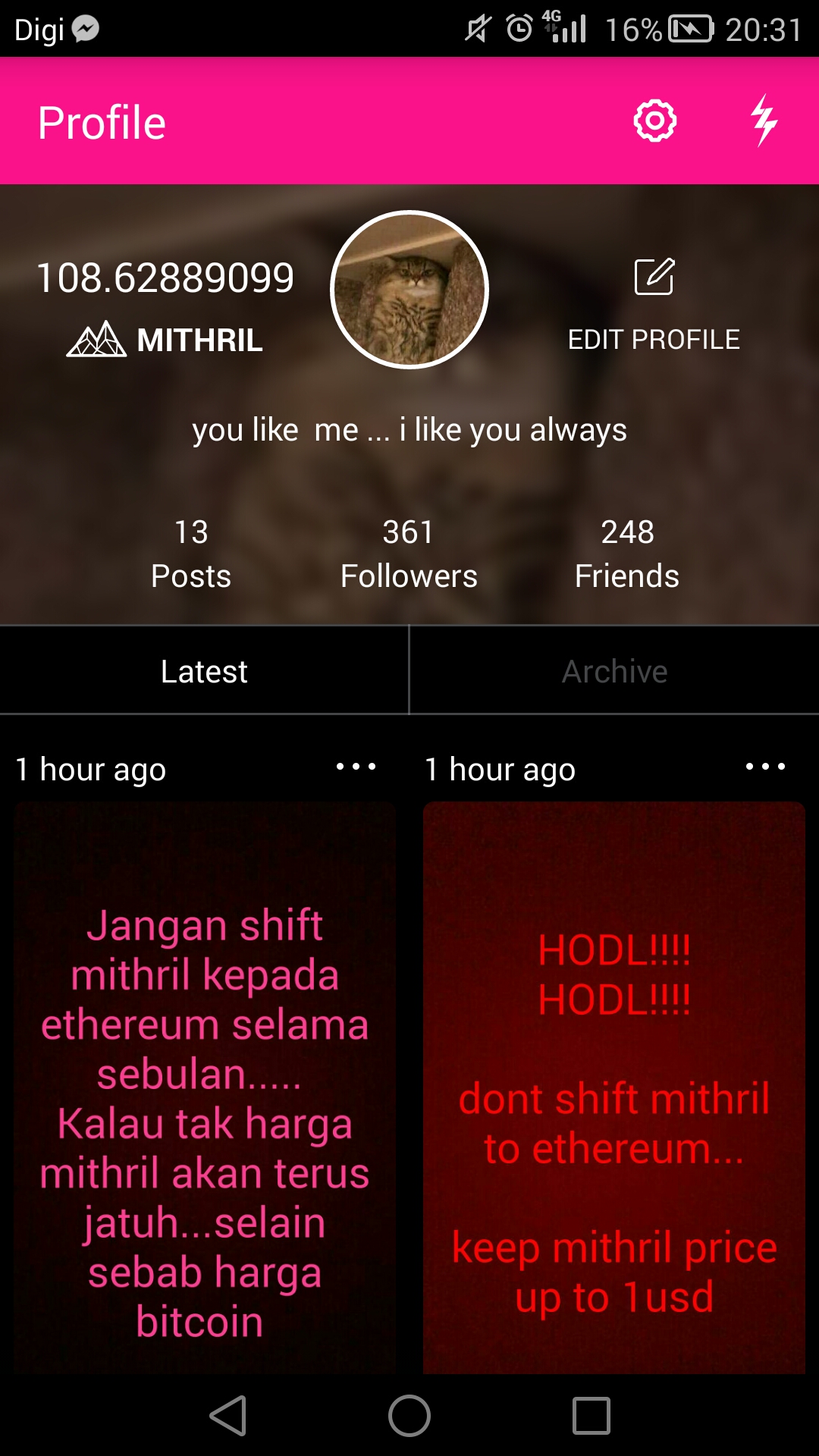Image resolution: width=819 pixels, height=1456 pixels.
Task: Select the Latest tab
Action: tap(203, 670)
